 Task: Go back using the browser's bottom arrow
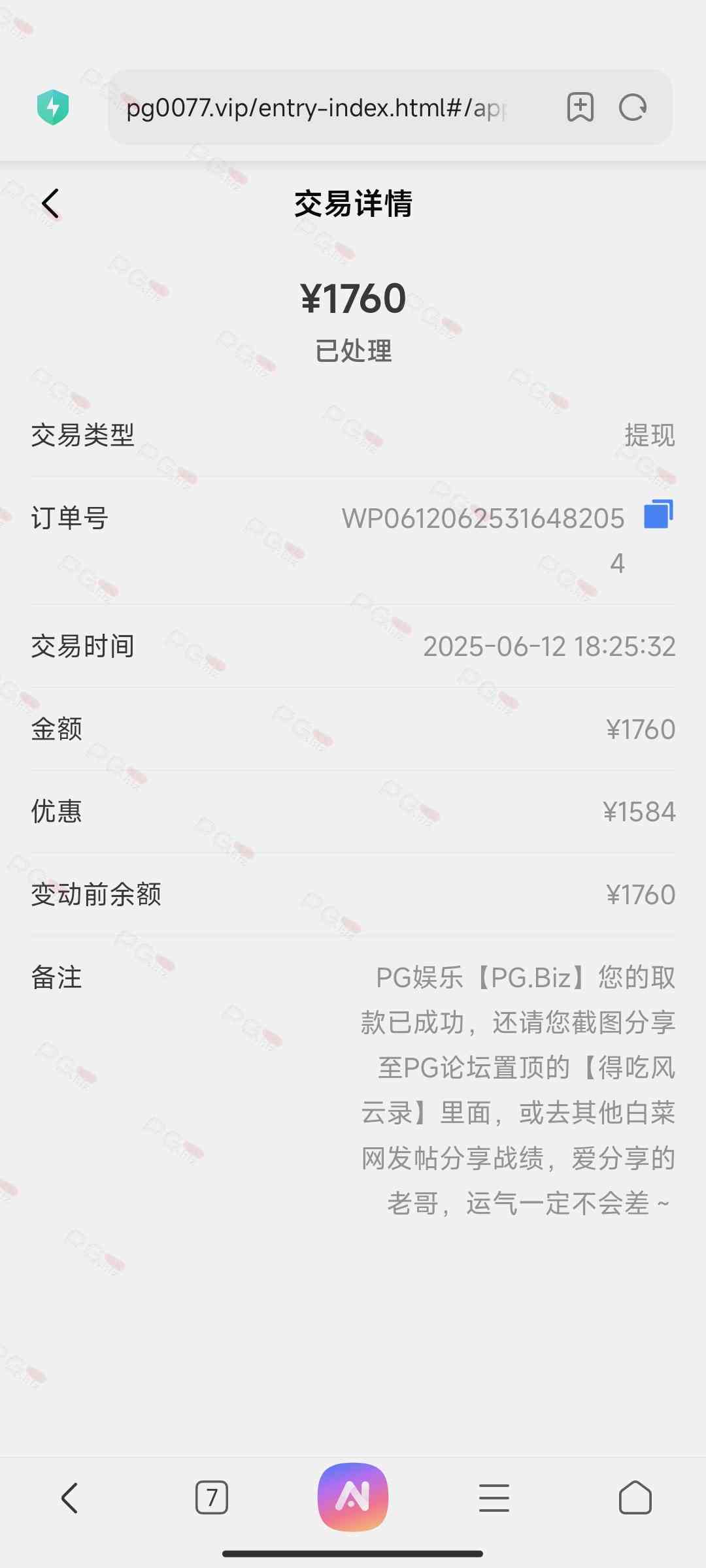(x=70, y=1497)
